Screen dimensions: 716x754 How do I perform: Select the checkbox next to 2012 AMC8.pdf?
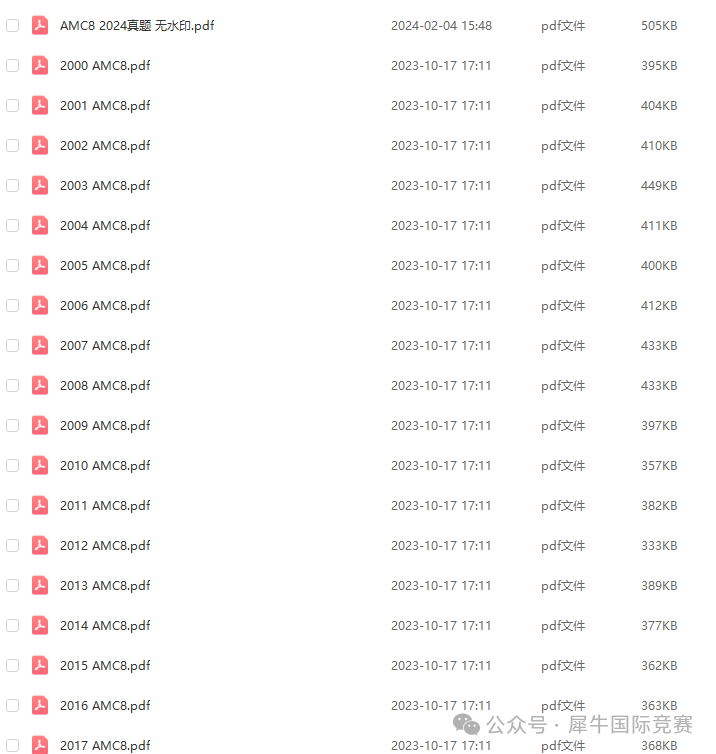pyautogui.click(x=13, y=545)
